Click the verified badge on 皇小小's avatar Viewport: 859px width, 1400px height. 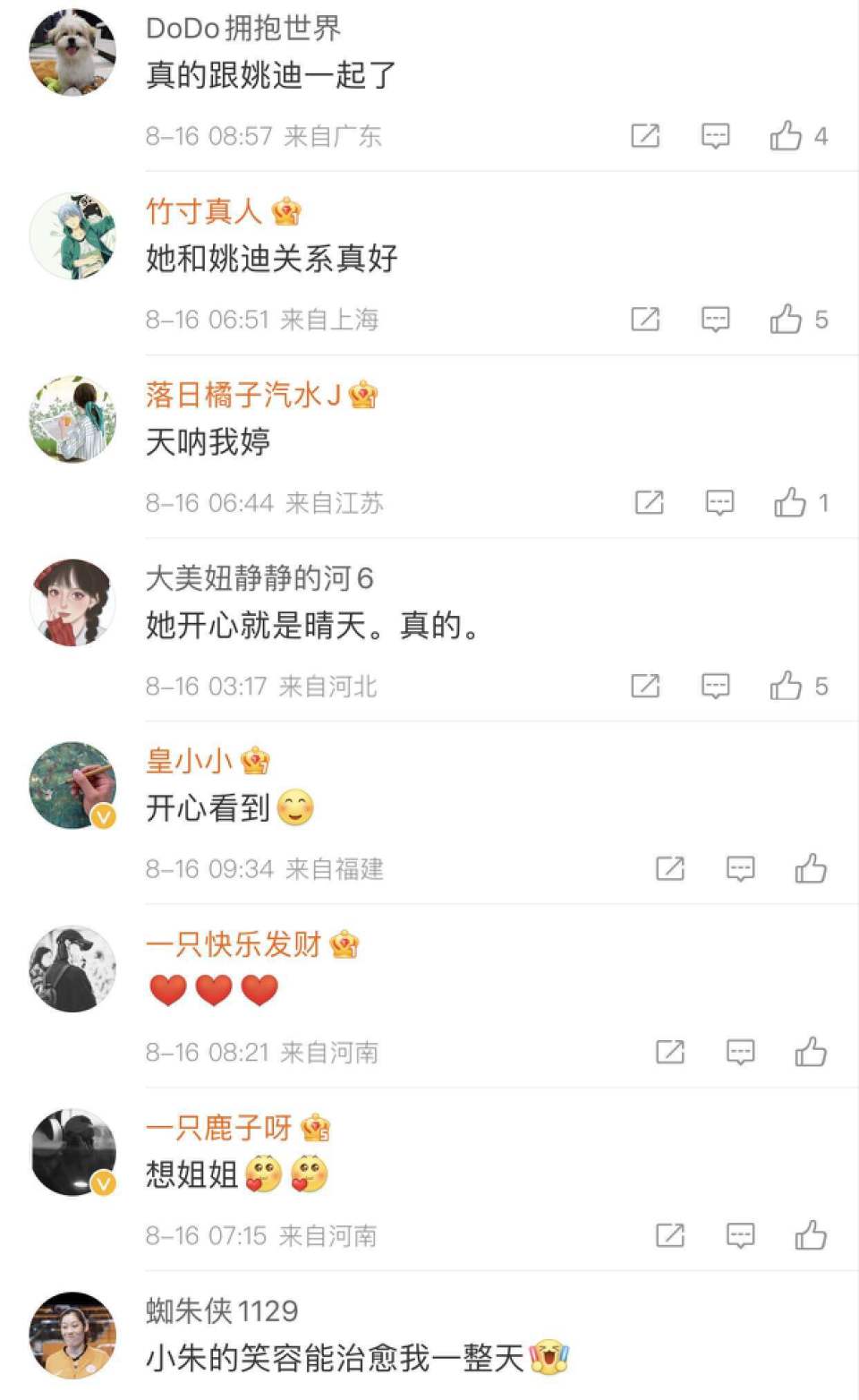(x=102, y=815)
